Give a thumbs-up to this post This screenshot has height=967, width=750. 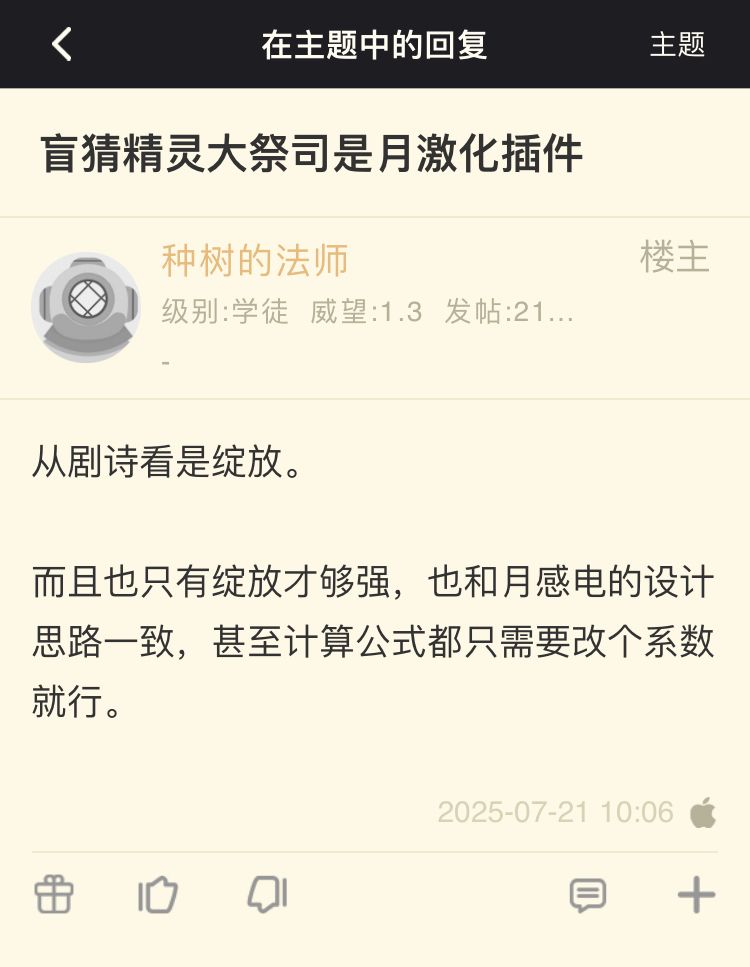point(158,896)
